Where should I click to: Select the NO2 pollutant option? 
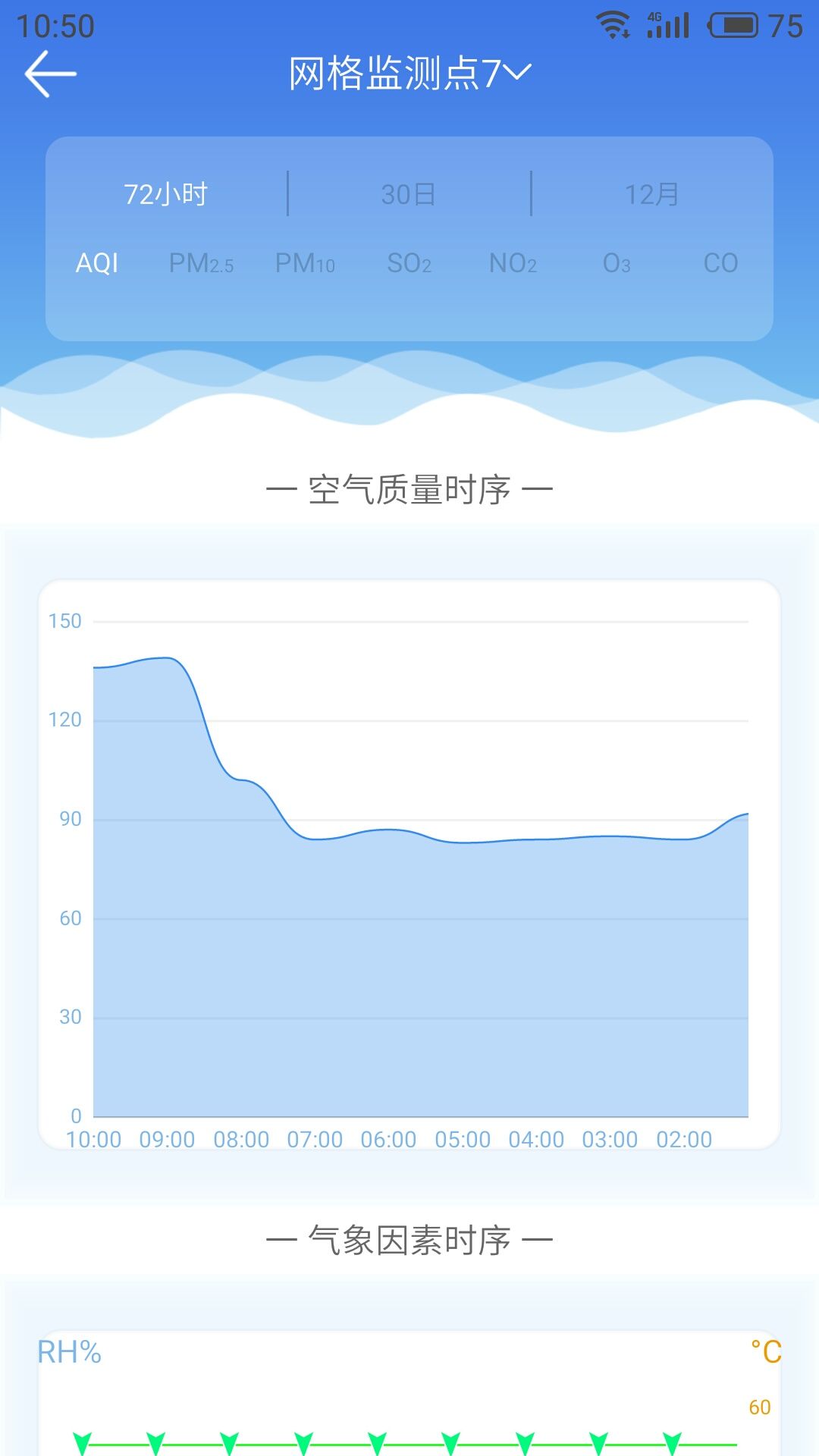coord(513,263)
